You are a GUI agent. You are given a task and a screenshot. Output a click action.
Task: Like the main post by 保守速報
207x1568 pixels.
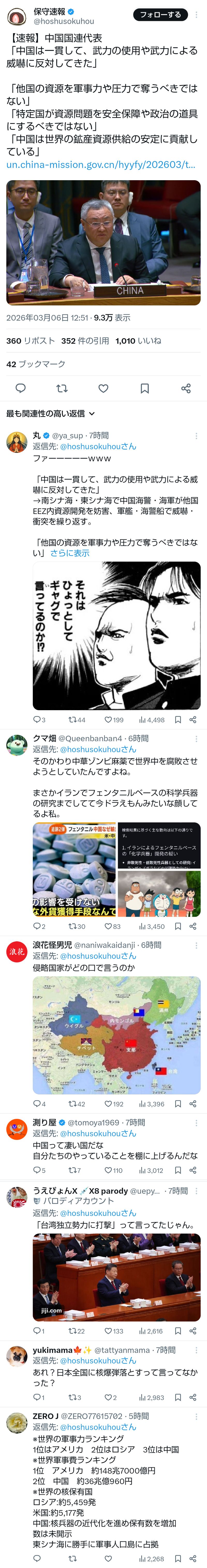(103, 388)
